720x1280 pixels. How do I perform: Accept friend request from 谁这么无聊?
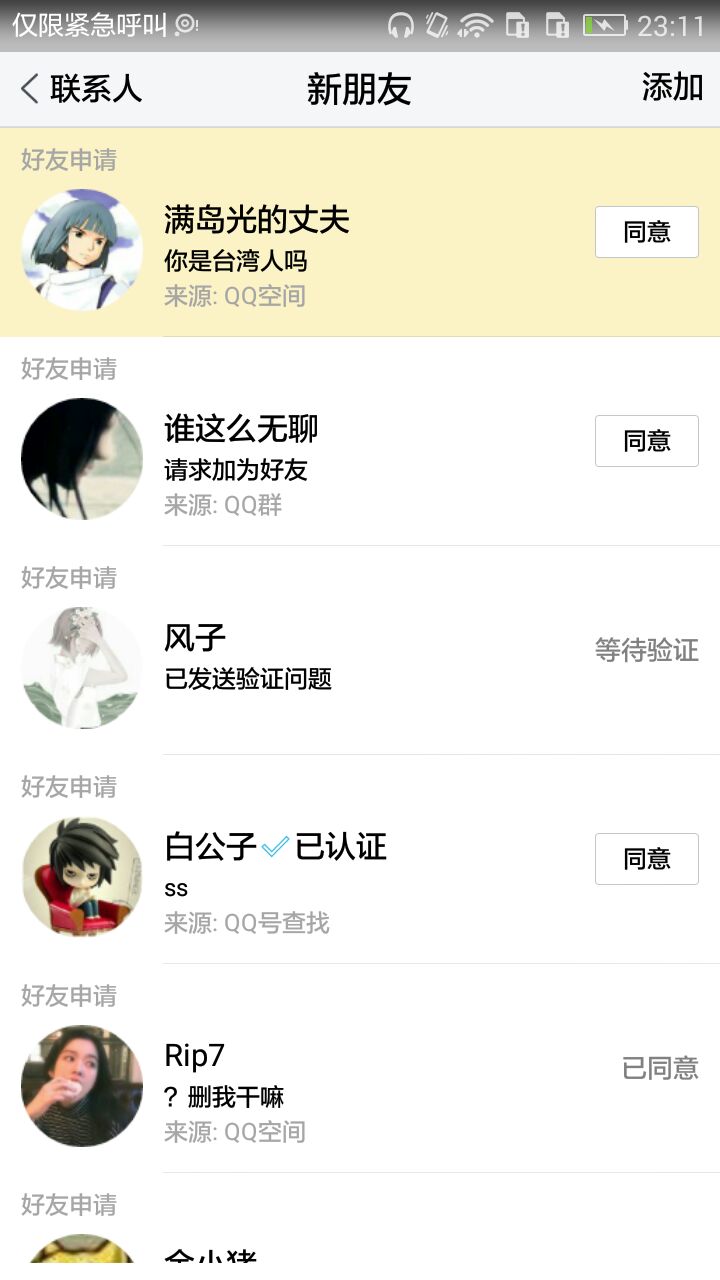[x=646, y=441]
